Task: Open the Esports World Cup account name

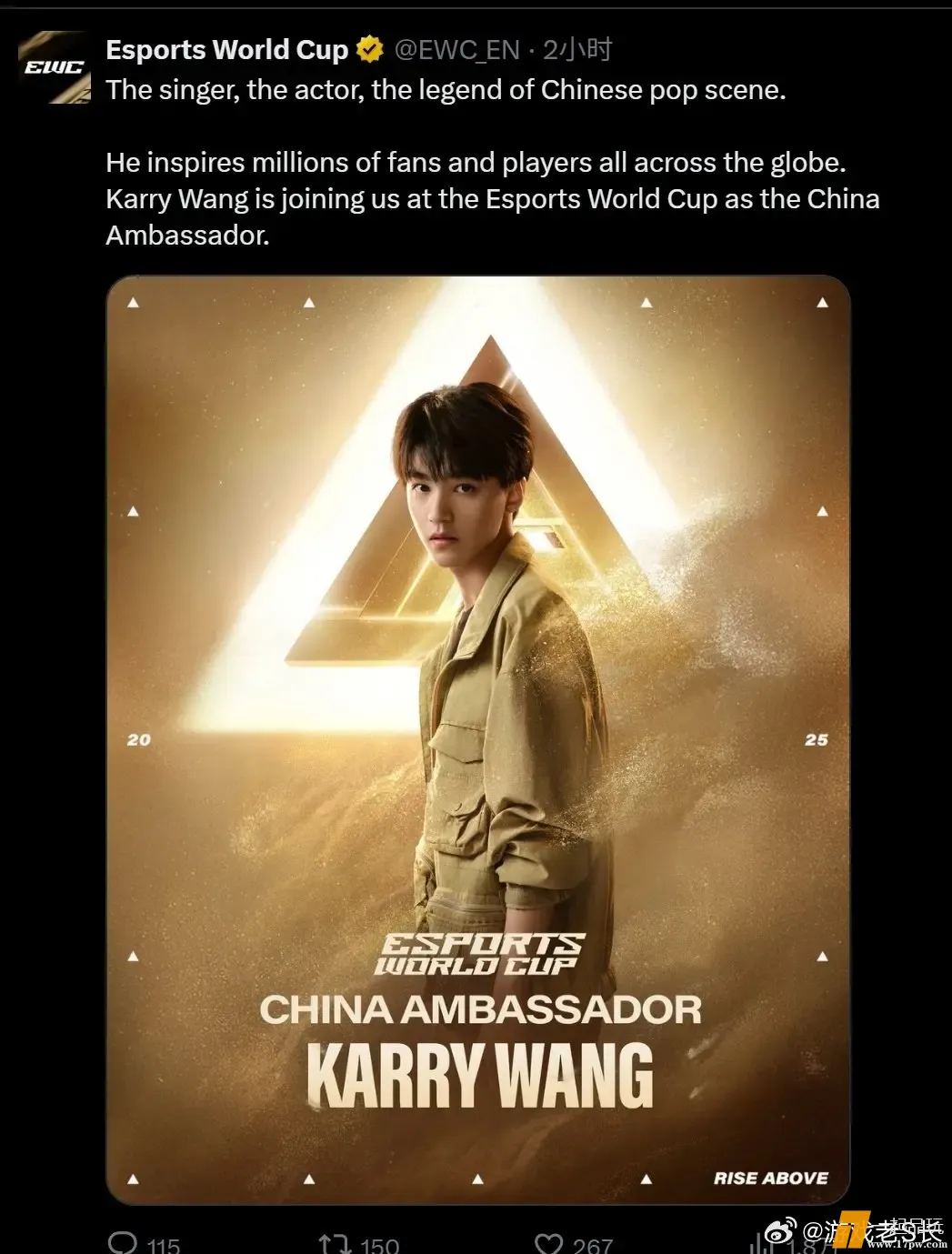Action: (x=227, y=50)
